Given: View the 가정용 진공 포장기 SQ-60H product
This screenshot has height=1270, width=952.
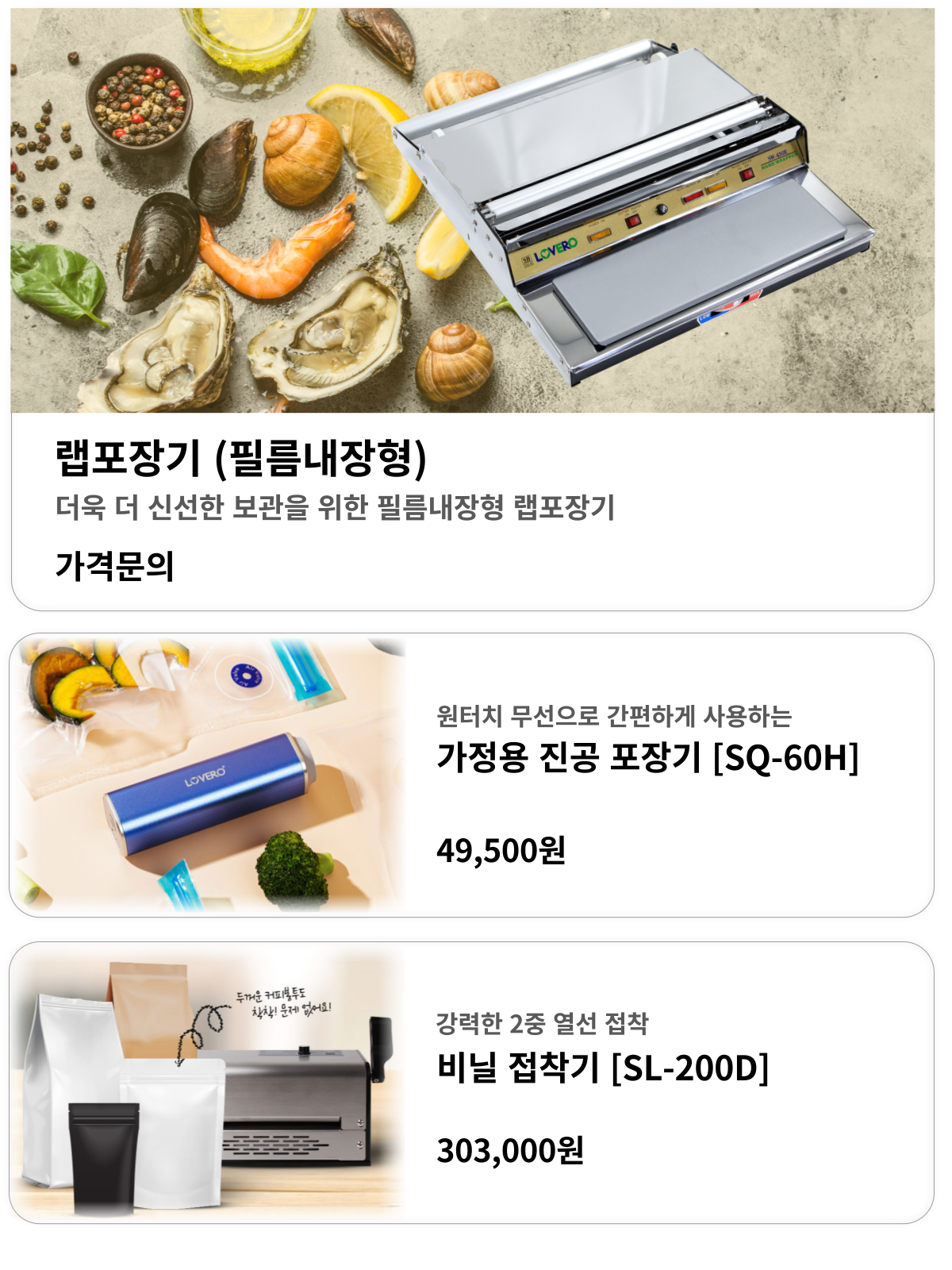Looking at the screenshot, I should (472, 775).
